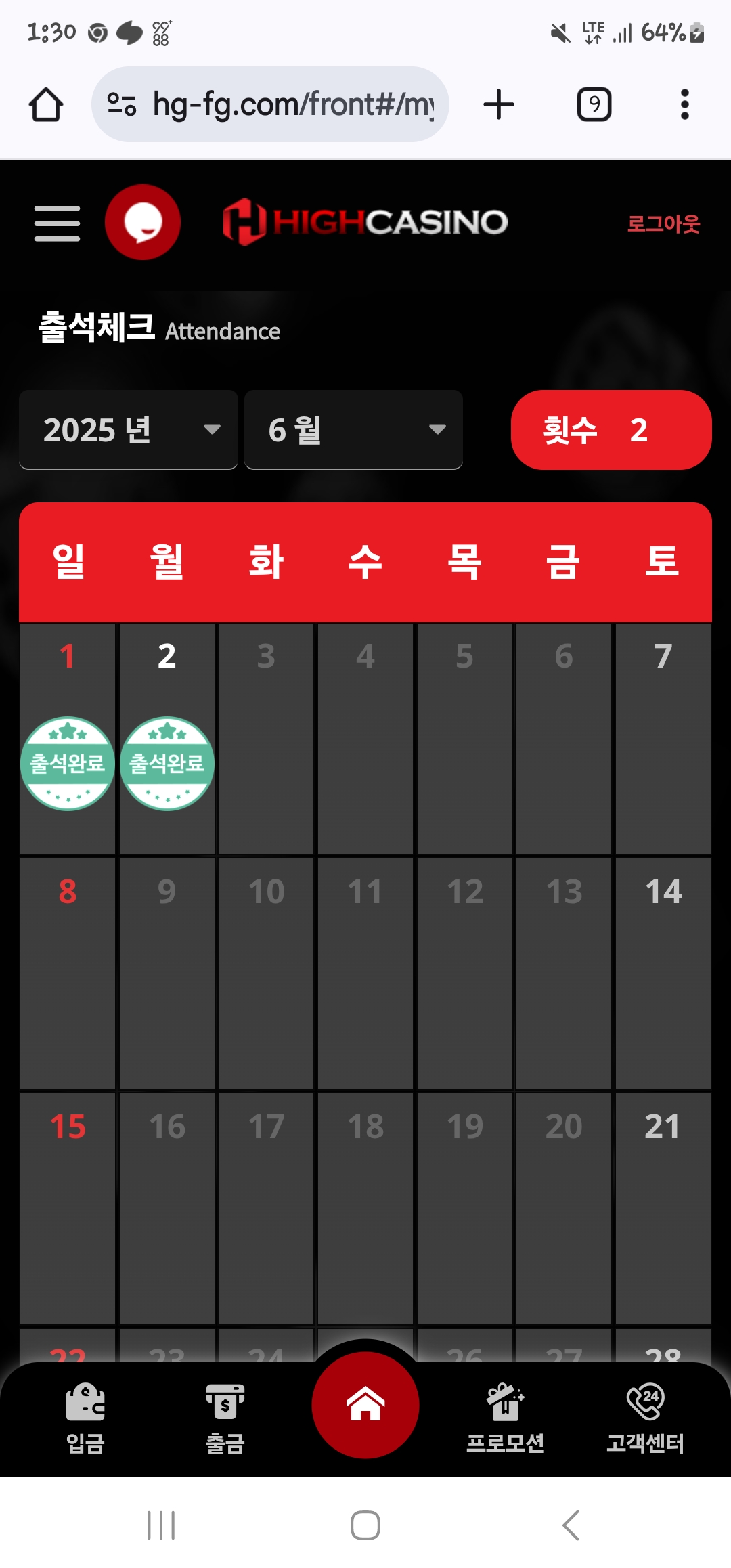Go to home via red center button
Viewport: 731px width, 1568px height.
coord(365,1404)
